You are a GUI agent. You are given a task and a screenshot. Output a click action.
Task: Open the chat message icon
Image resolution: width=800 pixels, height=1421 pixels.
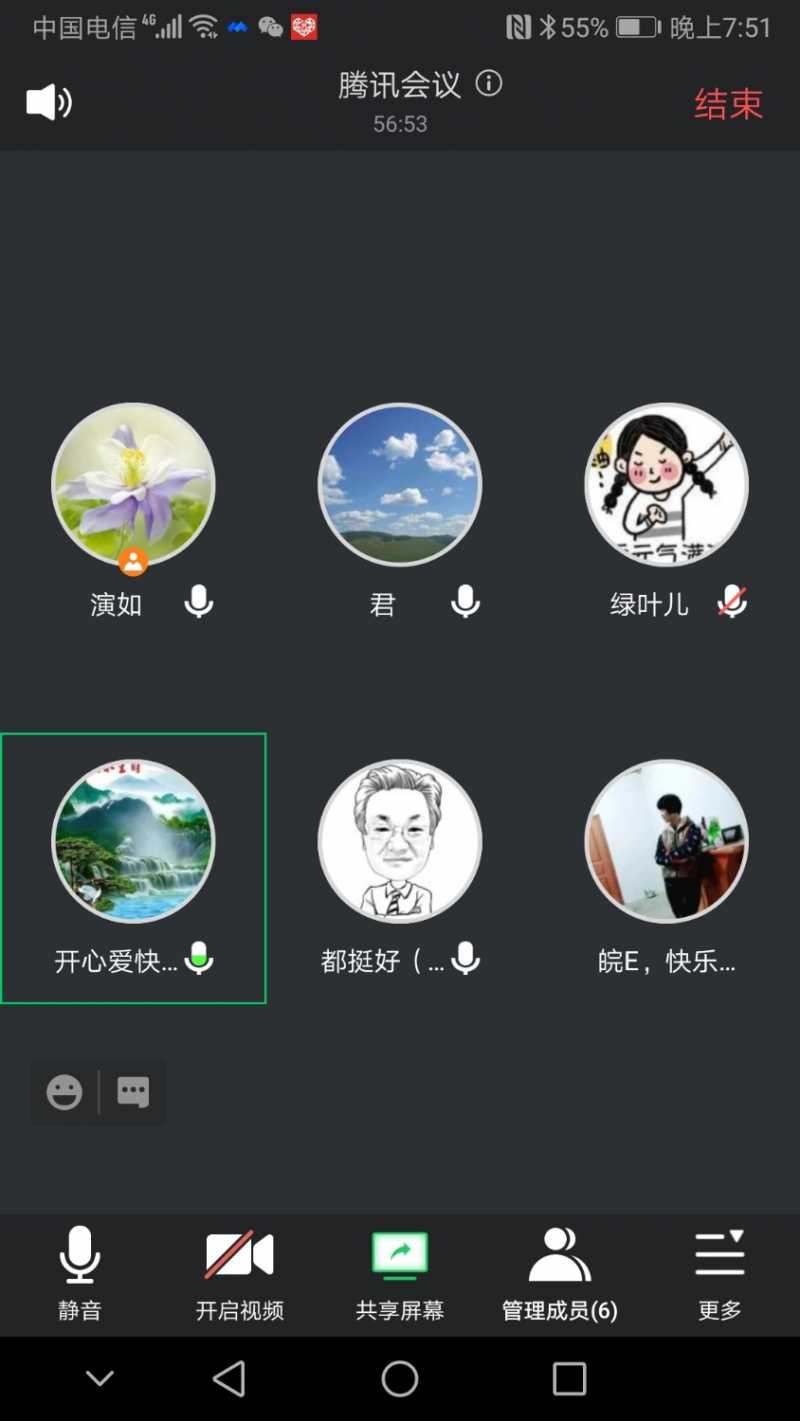133,1092
